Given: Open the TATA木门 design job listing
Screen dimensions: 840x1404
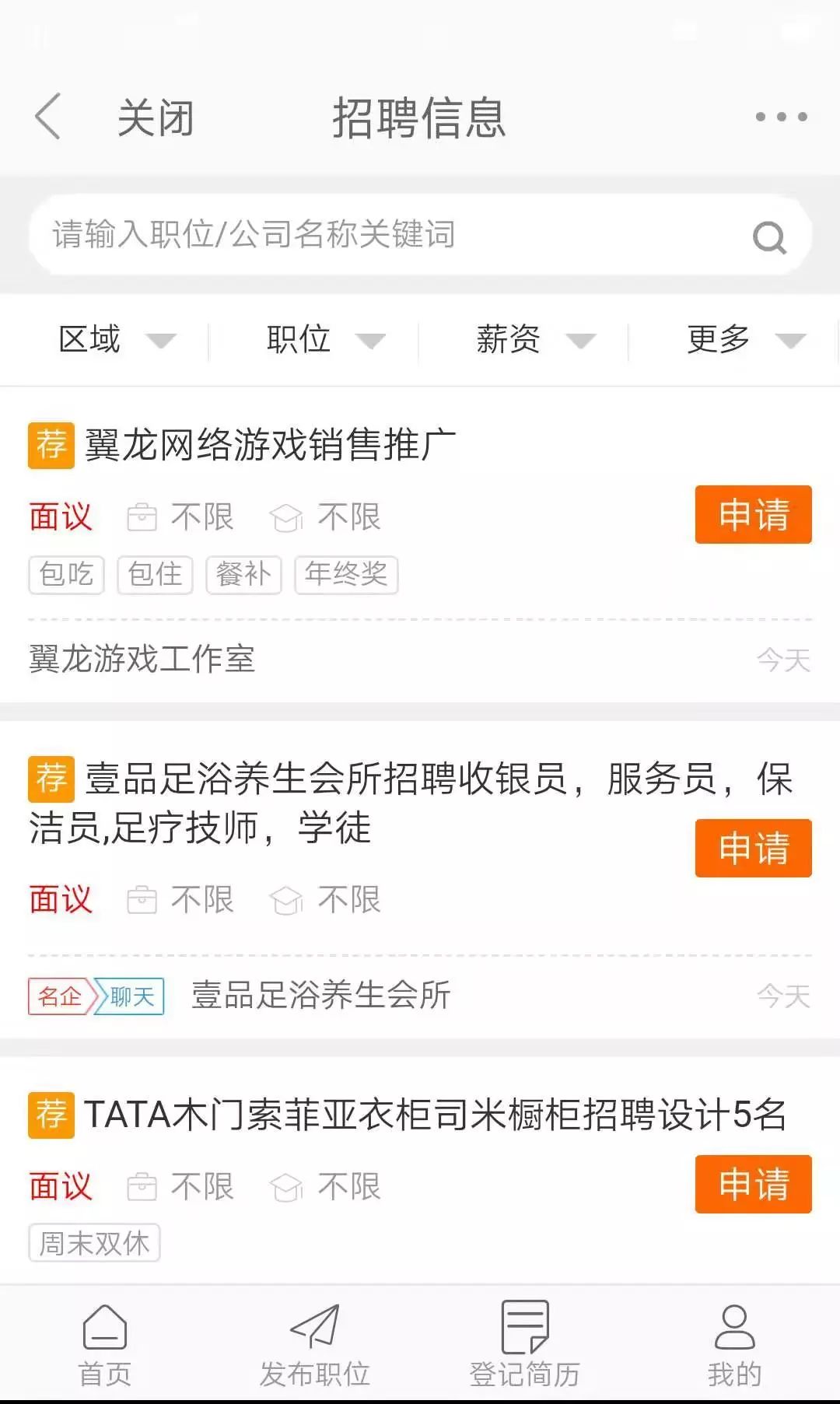Looking at the screenshot, I should pos(434,1115).
